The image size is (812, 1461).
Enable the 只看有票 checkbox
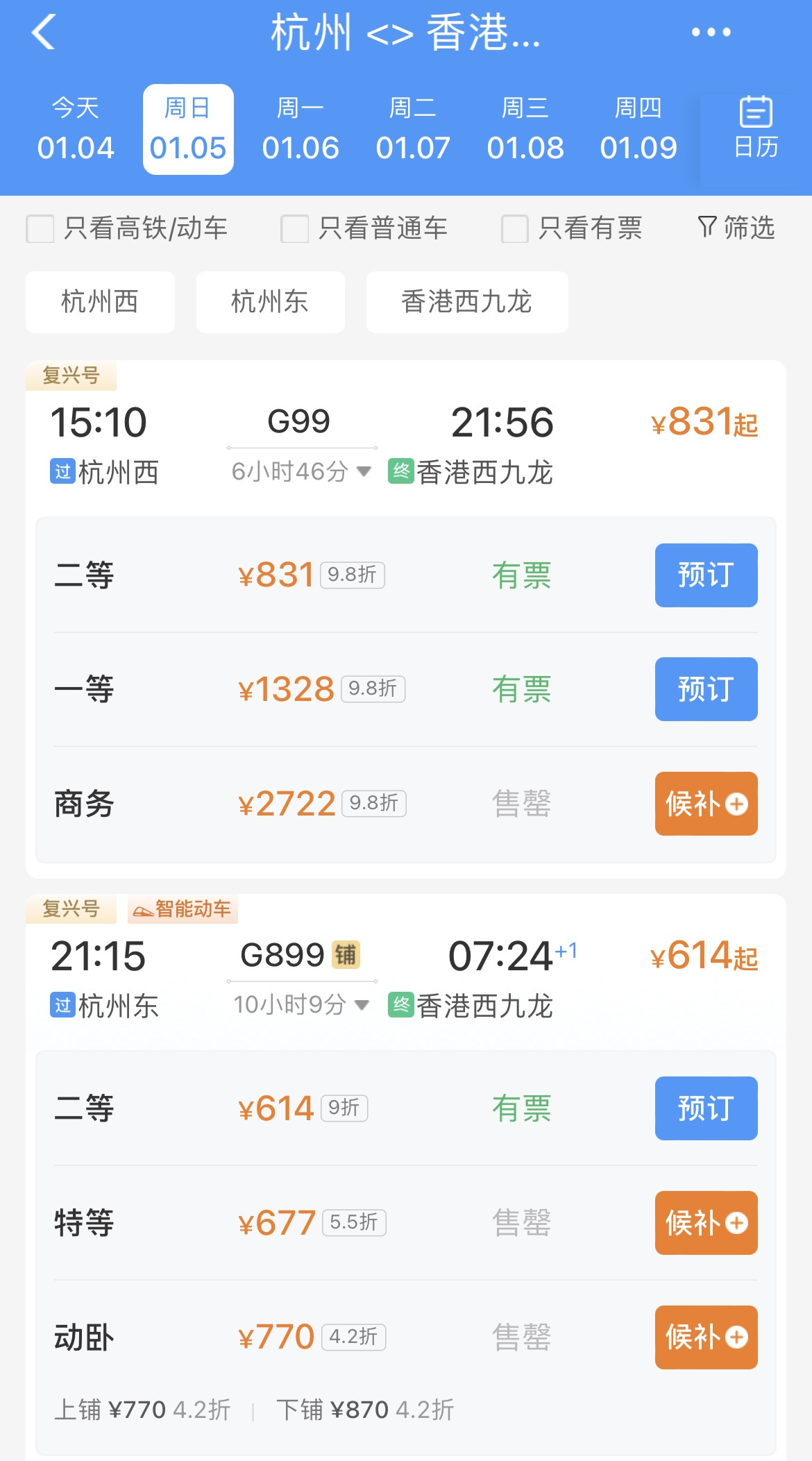click(x=515, y=228)
